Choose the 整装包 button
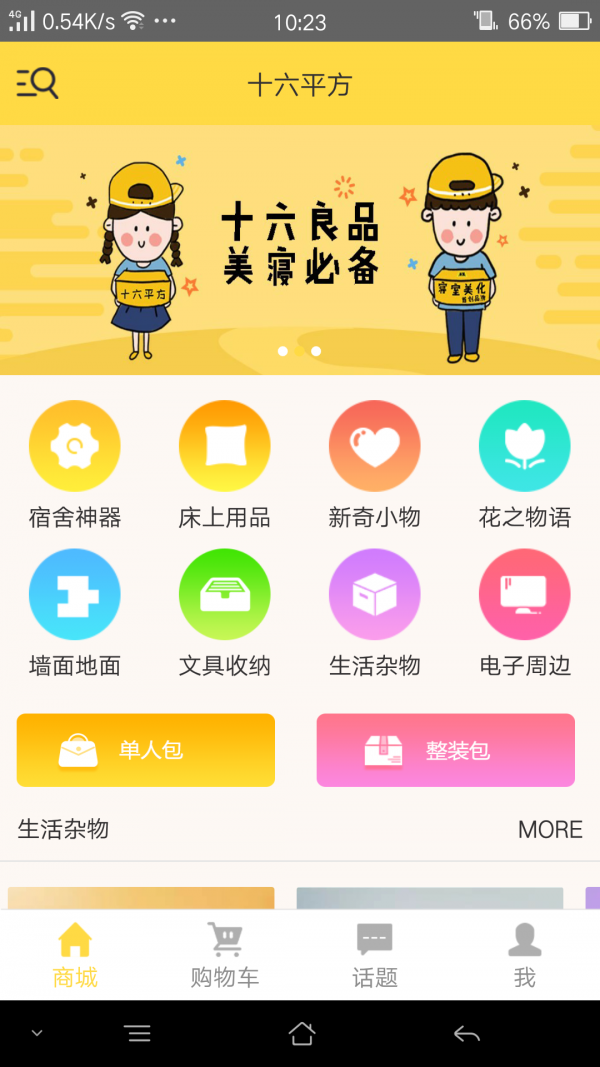Image resolution: width=600 pixels, height=1067 pixels. pos(446,750)
